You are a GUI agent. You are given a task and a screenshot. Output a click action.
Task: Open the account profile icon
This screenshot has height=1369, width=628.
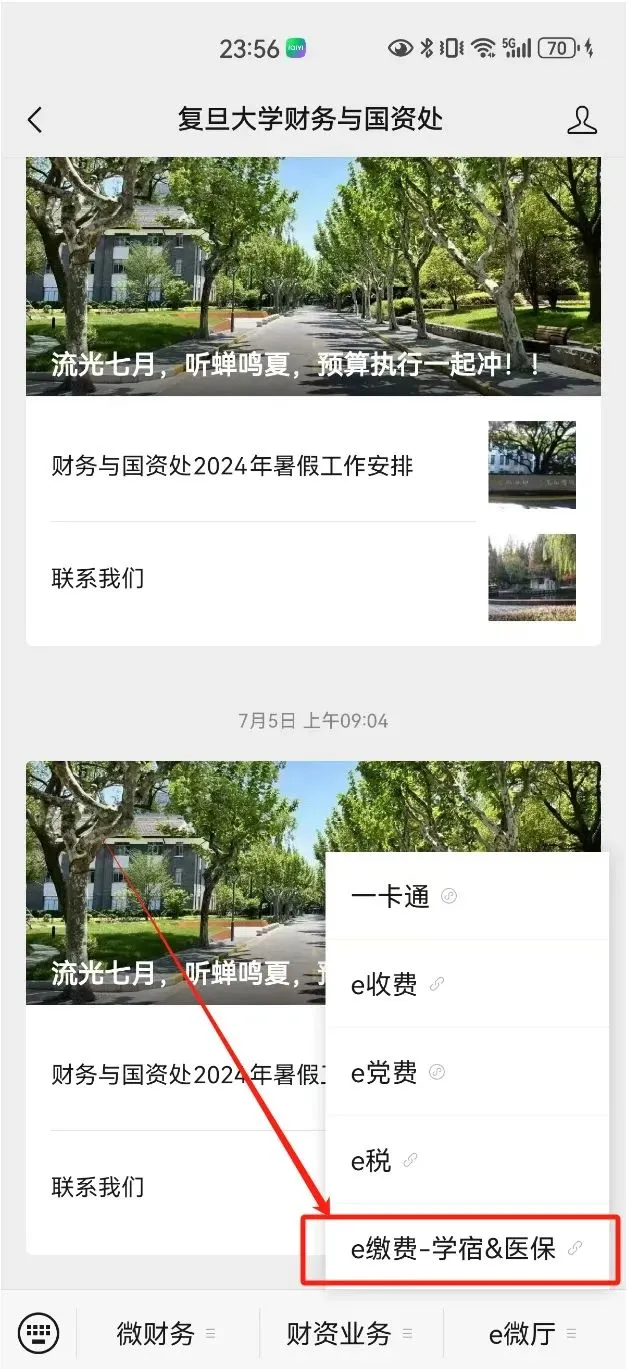pyautogui.click(x=581, y=121)
